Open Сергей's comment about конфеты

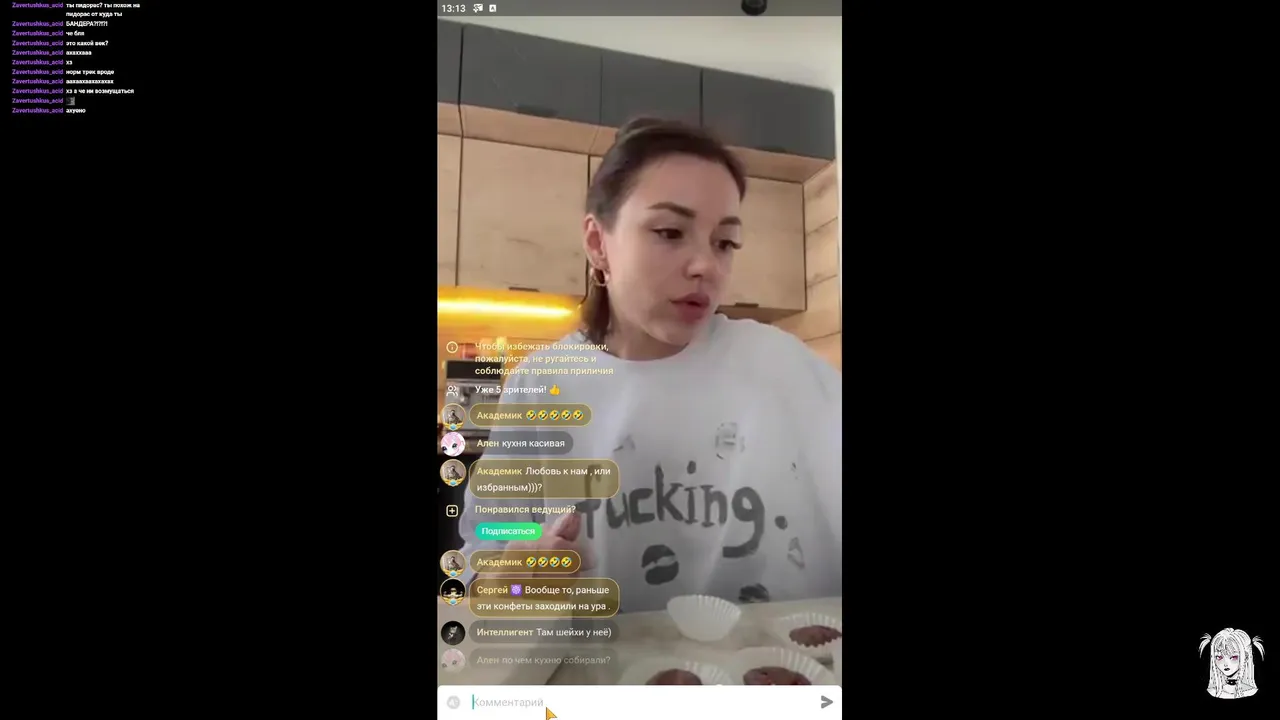pyautogui.click(x=543, y=597)
